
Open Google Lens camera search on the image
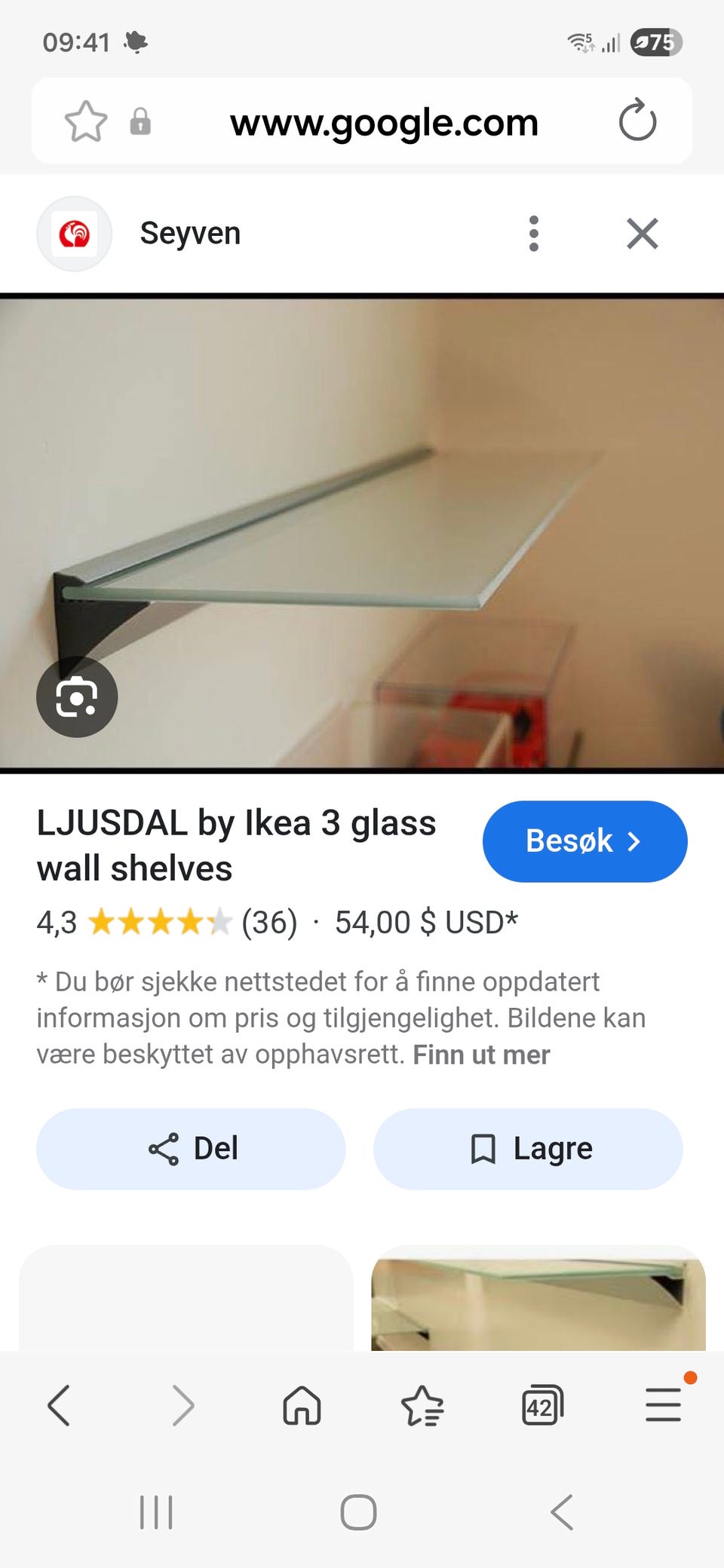pyautogui.click(x=77, y=697)
